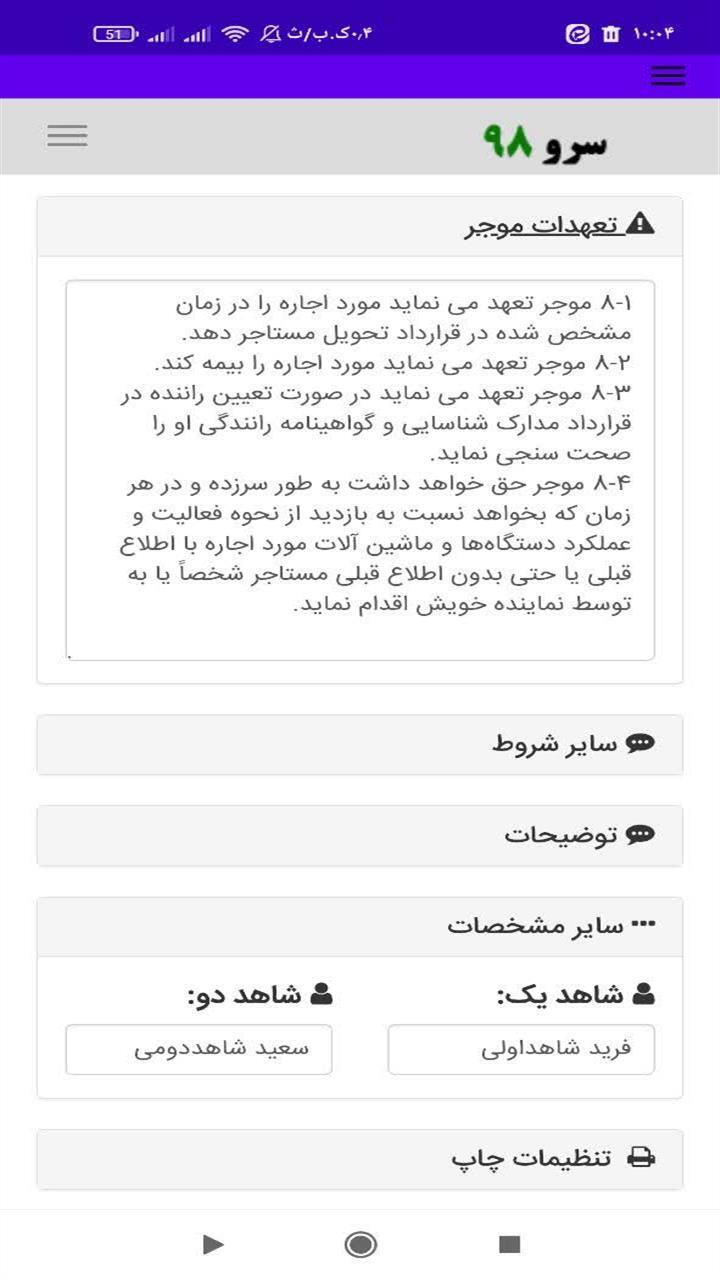
Task: Expand the توضیحات section
Action: 360,834
